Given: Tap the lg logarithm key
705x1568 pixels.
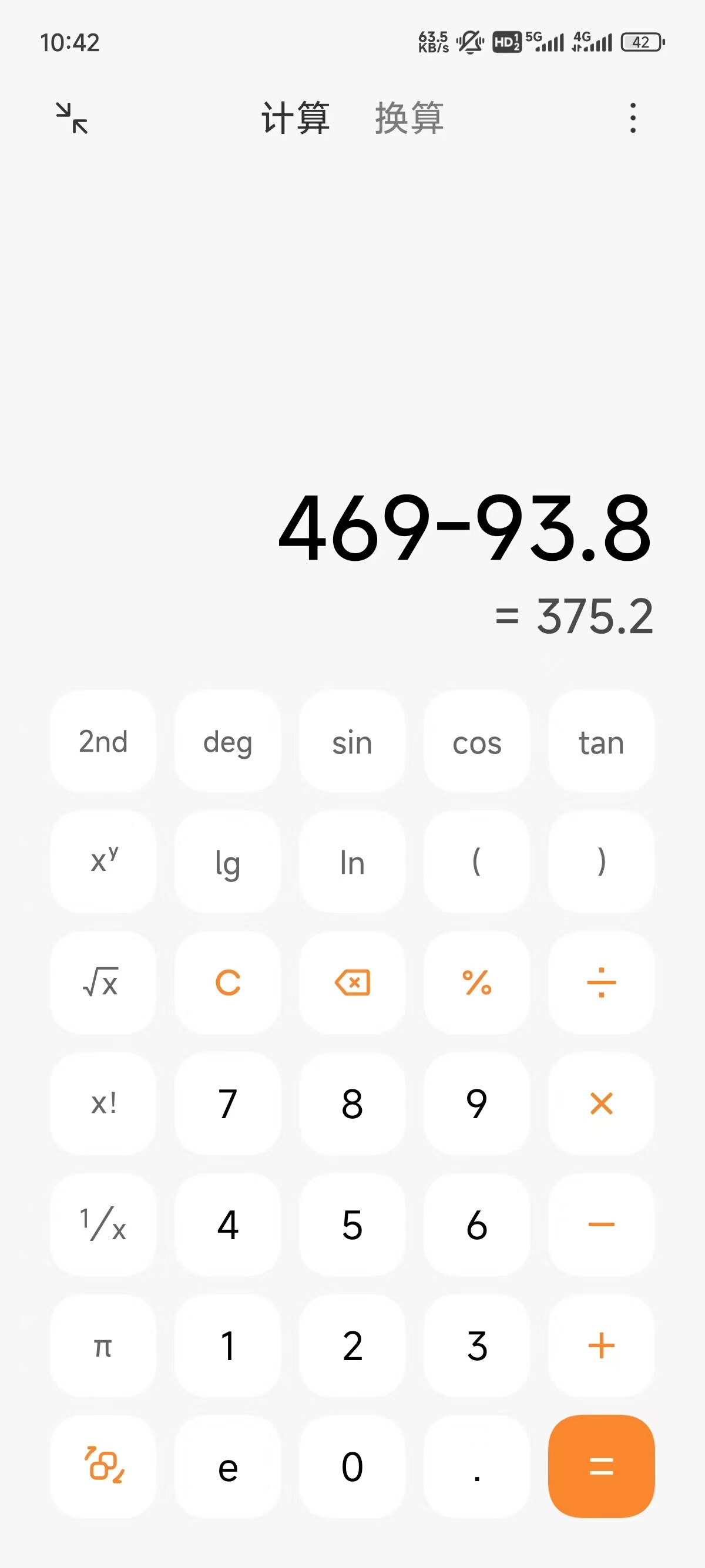Looking at the screenshot, I should click(x=228, y=862).
